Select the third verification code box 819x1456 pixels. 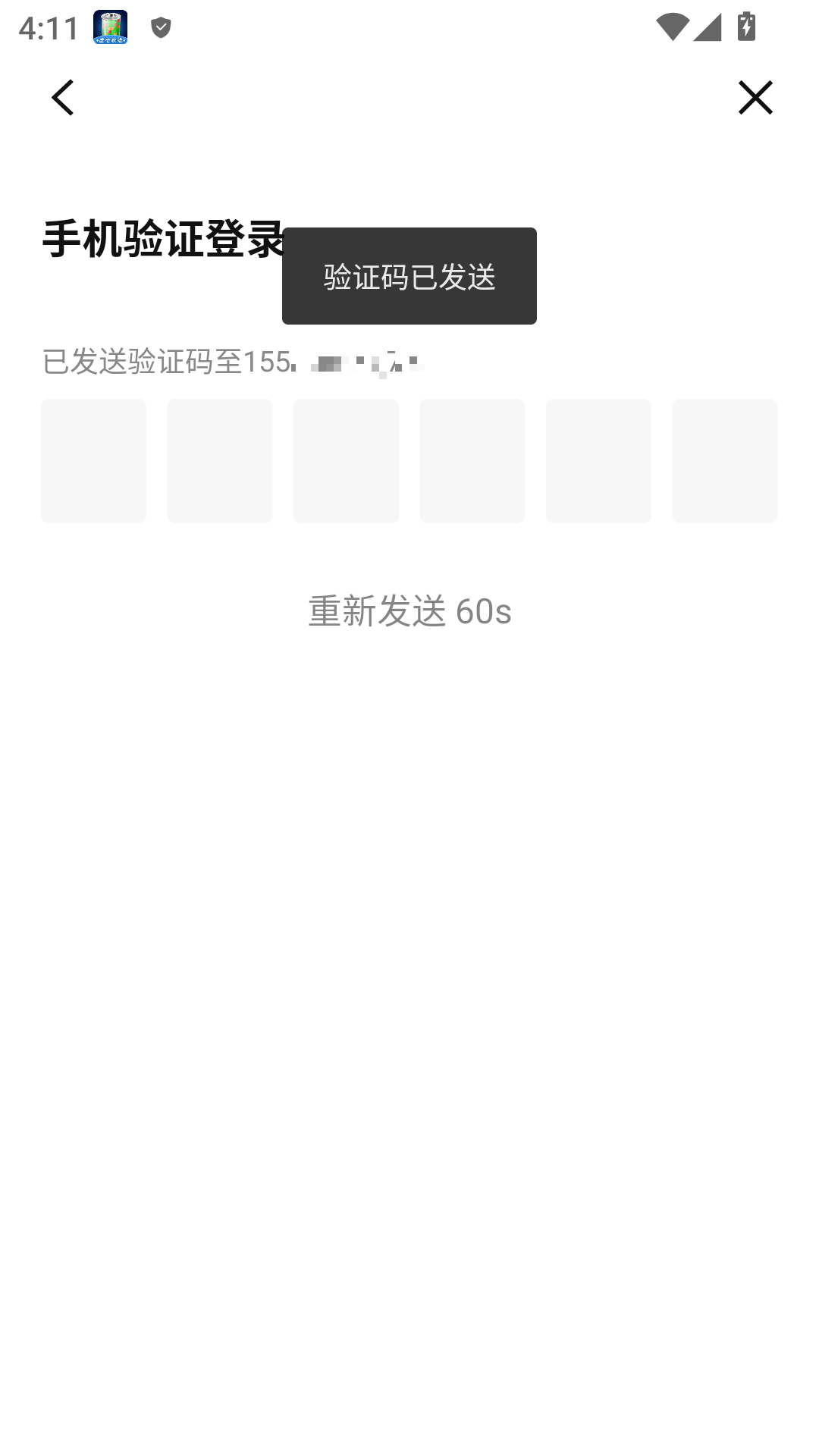346,460
